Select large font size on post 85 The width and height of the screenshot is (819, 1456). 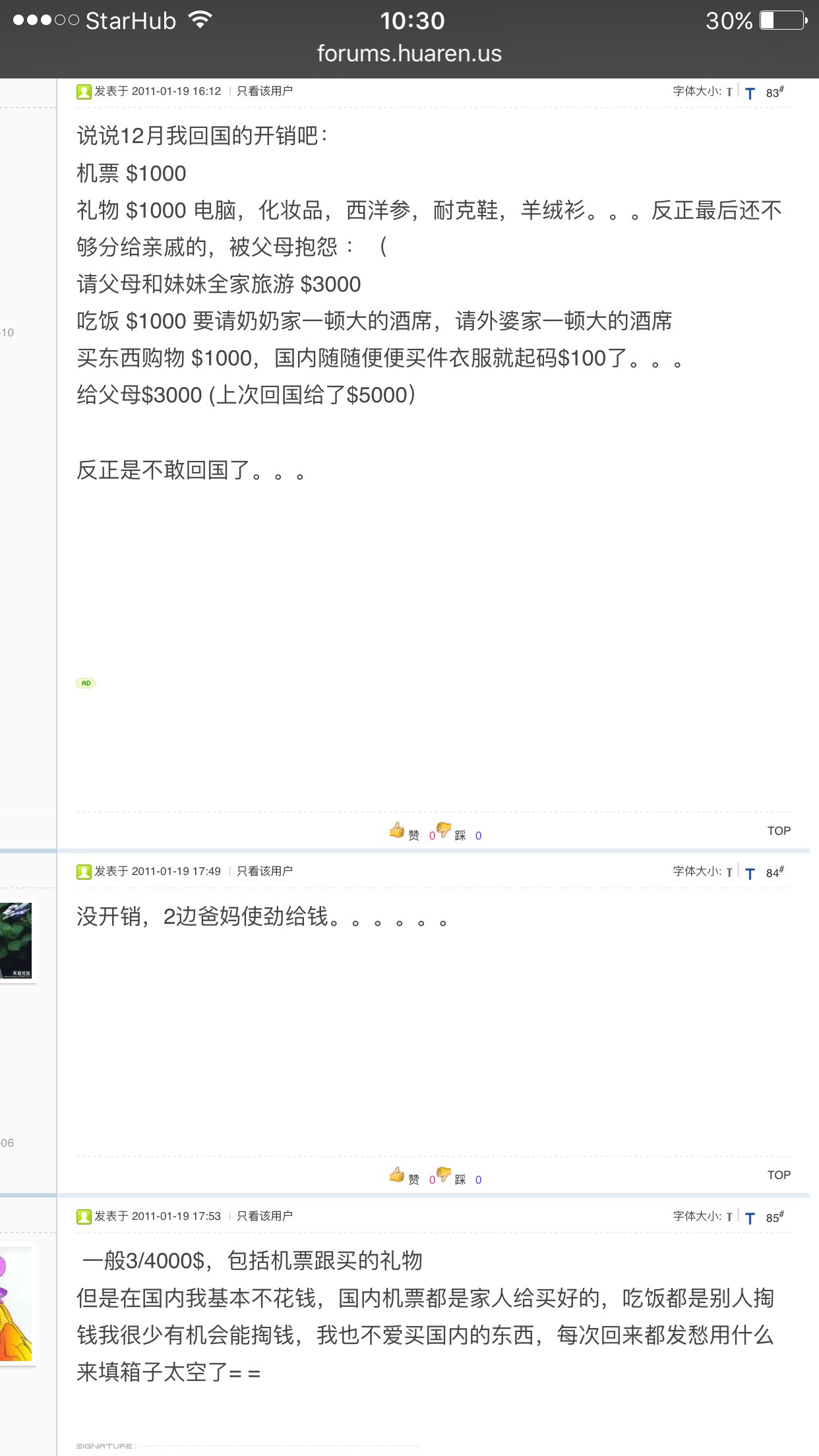coord(750,1218)
